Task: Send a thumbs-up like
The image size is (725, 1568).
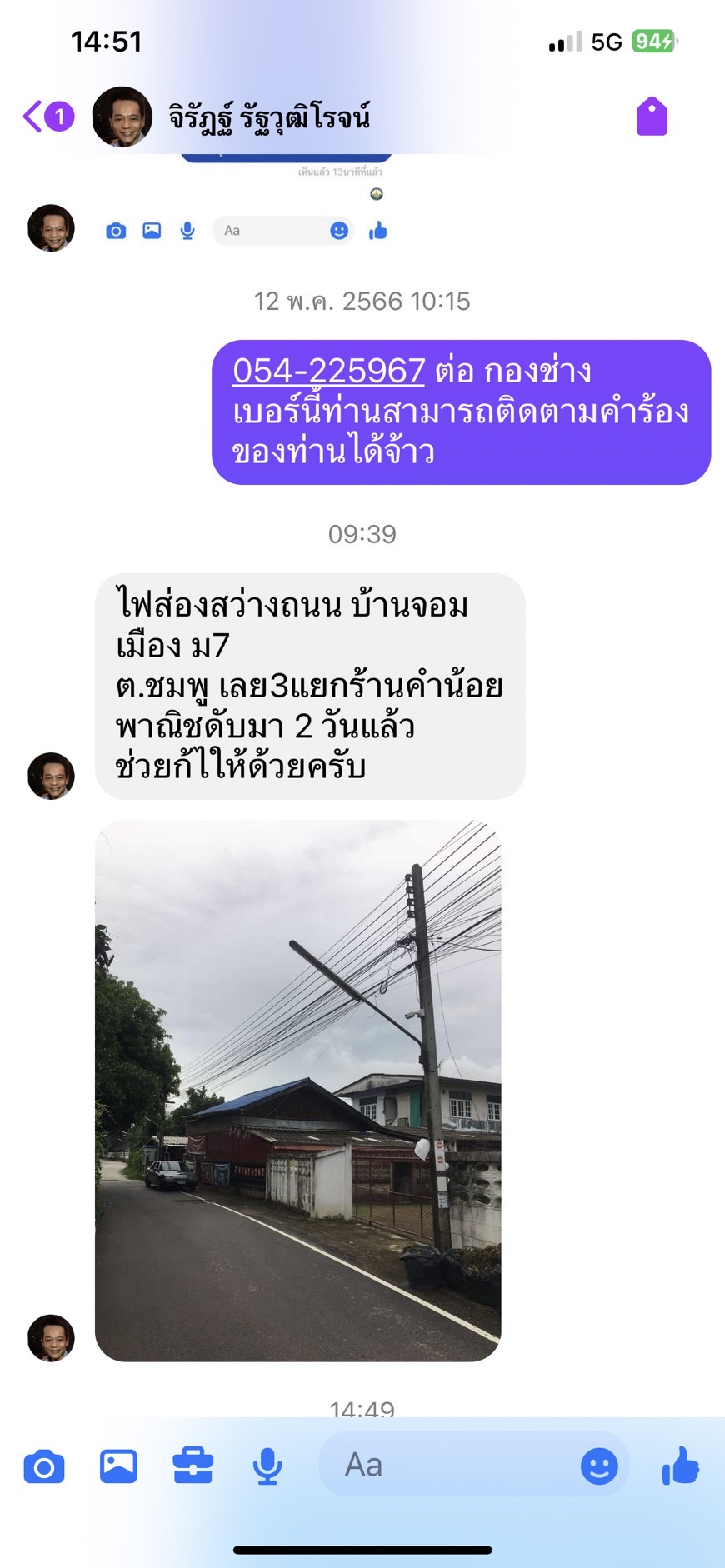Action: pos(681,1466)
